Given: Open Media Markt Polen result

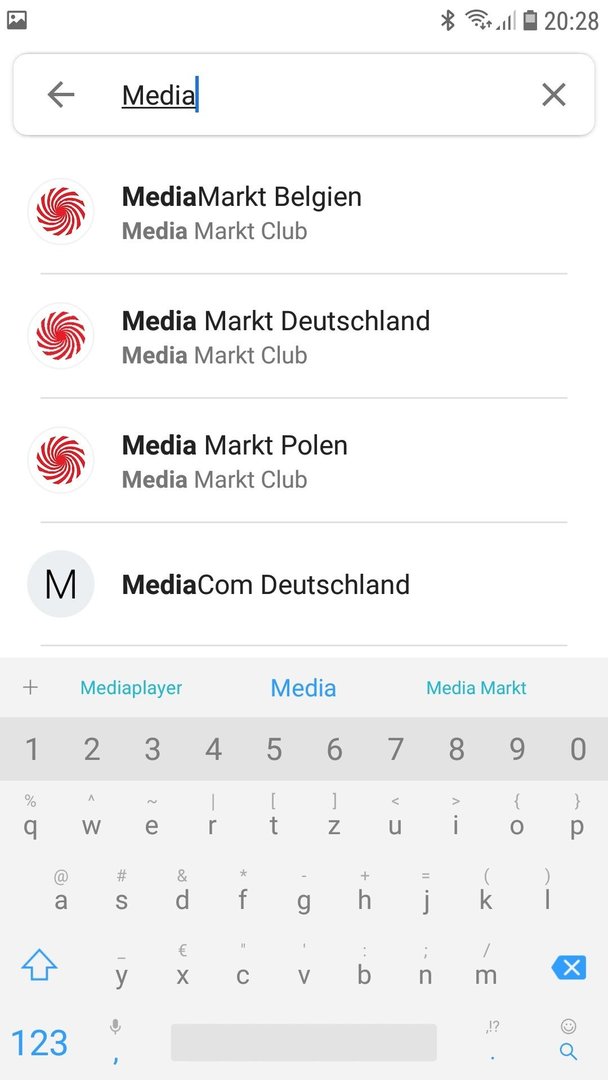Looking at the screenshot, I should click(x=304, y=460).
